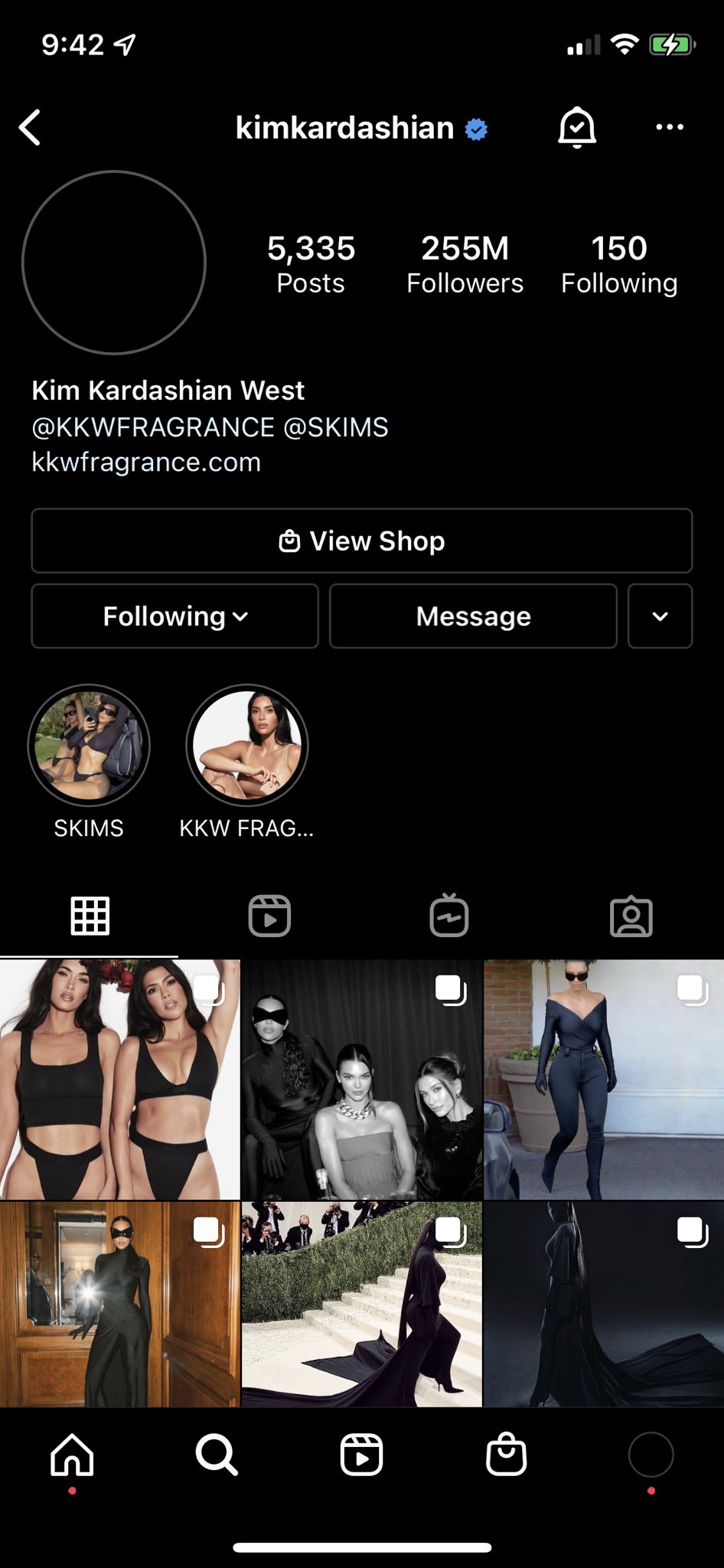This screenshot has width=724, height=1568.
Task: Go to the Home feed
Action: [72, 1455]
